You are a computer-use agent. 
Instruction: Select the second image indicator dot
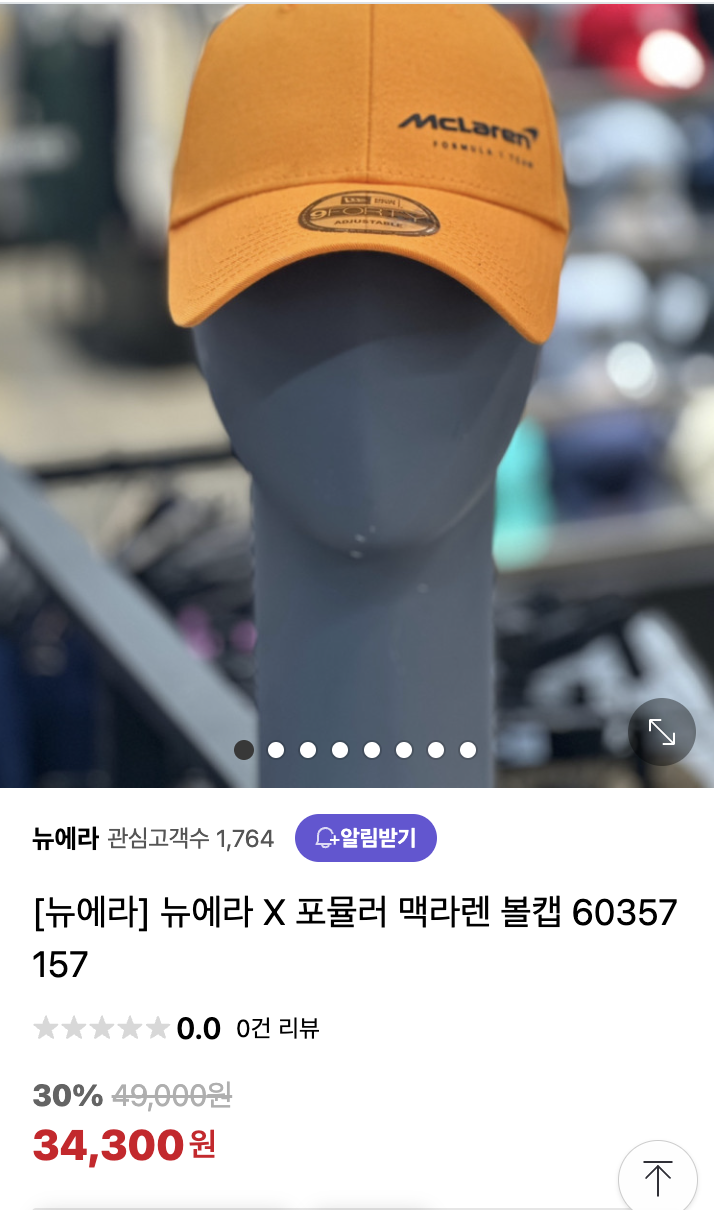coord(276,750)
